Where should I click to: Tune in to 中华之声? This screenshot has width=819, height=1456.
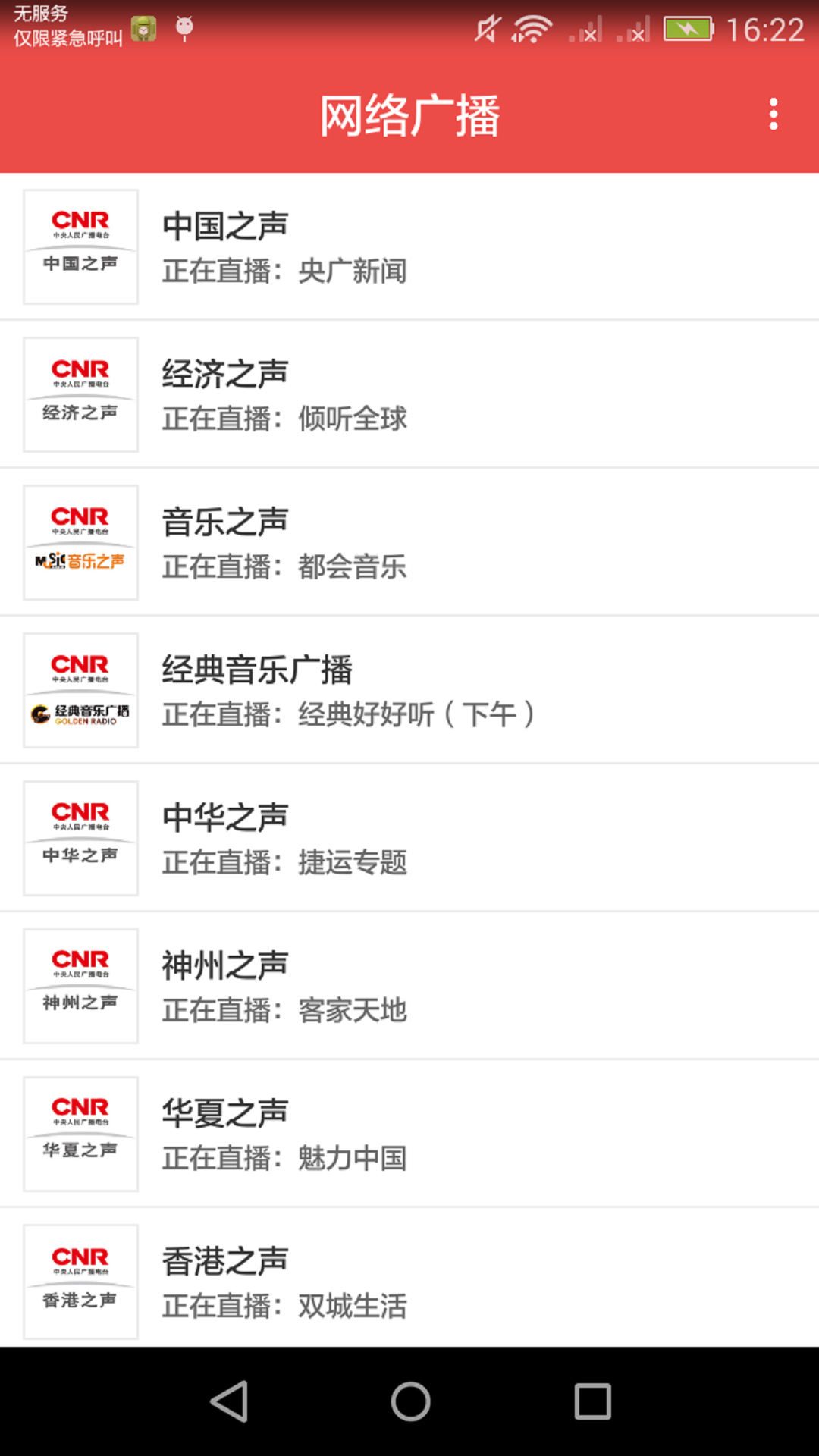(409, 838)
